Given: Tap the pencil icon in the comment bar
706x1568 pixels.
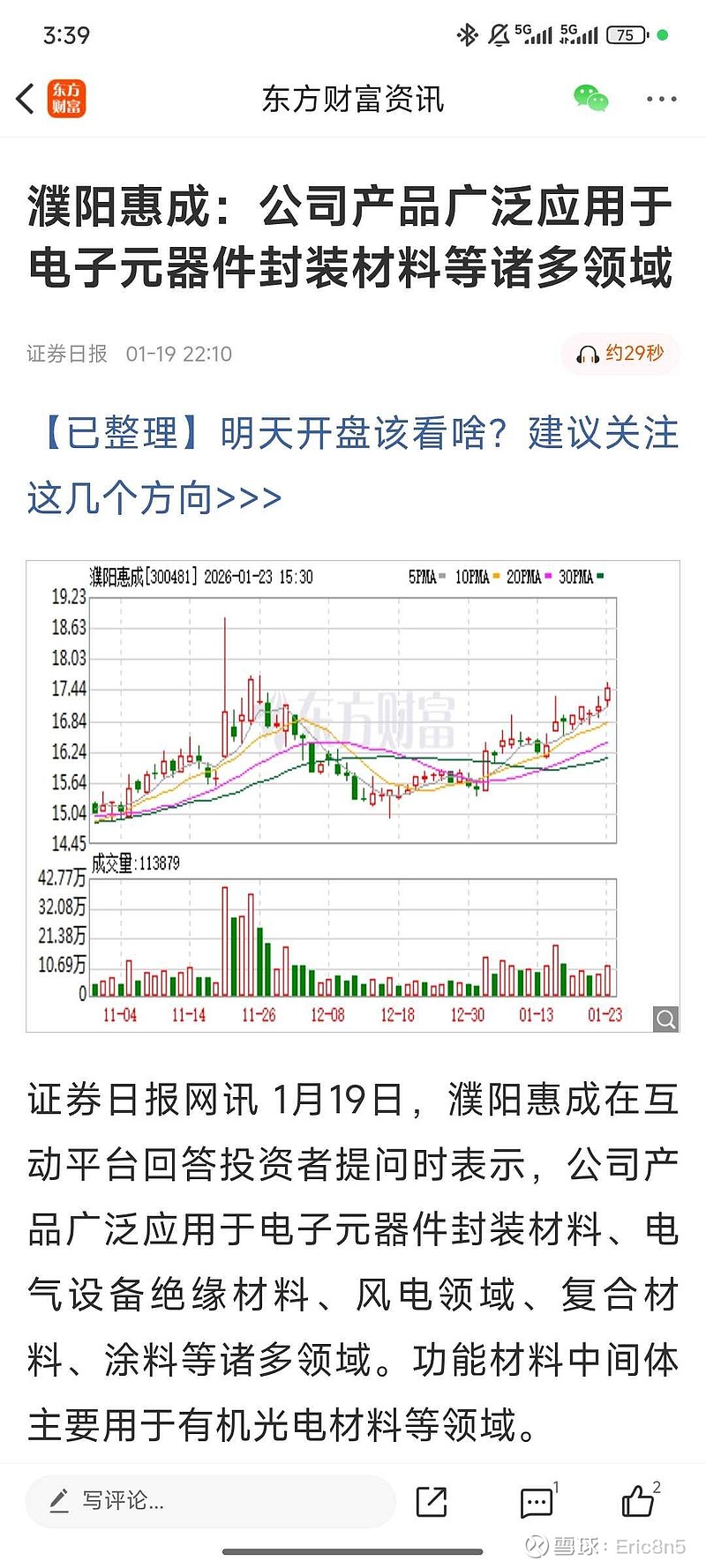Looking at the screenshot, I should coord(58,1501).
